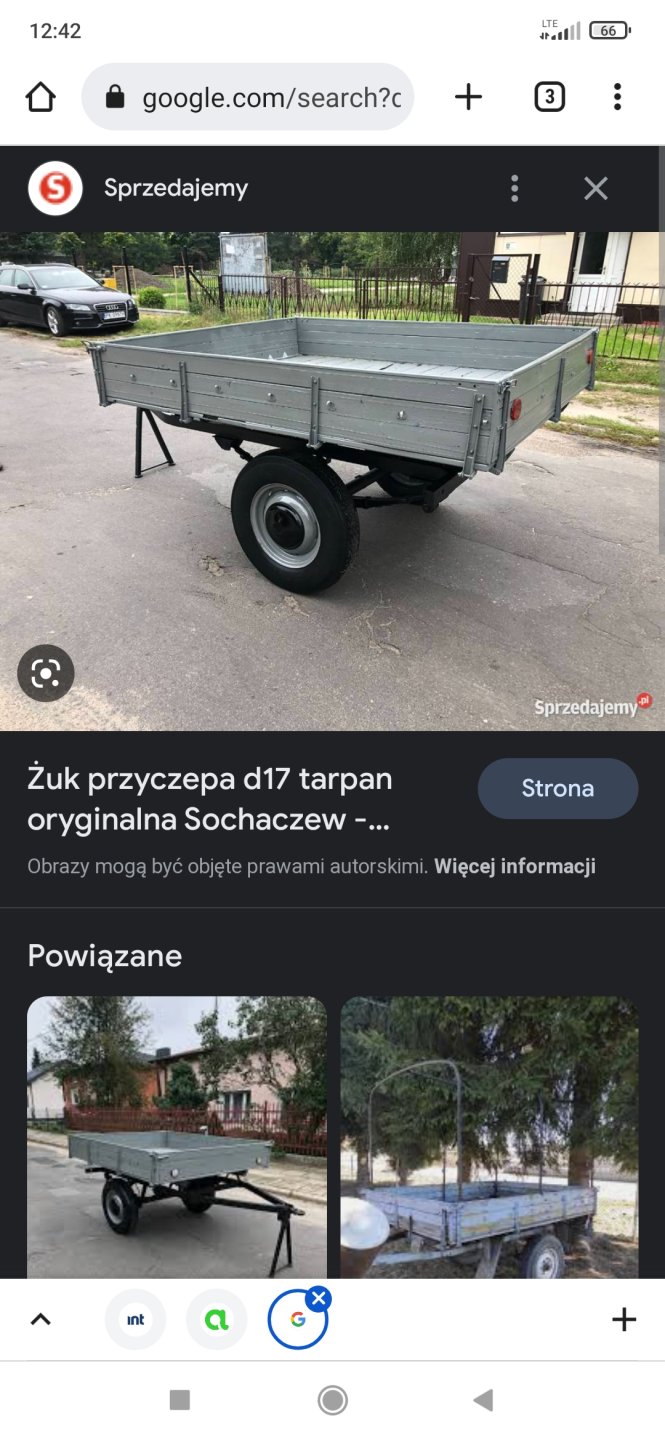
Task: Go to the browser home page
Action: coord(41,97)
